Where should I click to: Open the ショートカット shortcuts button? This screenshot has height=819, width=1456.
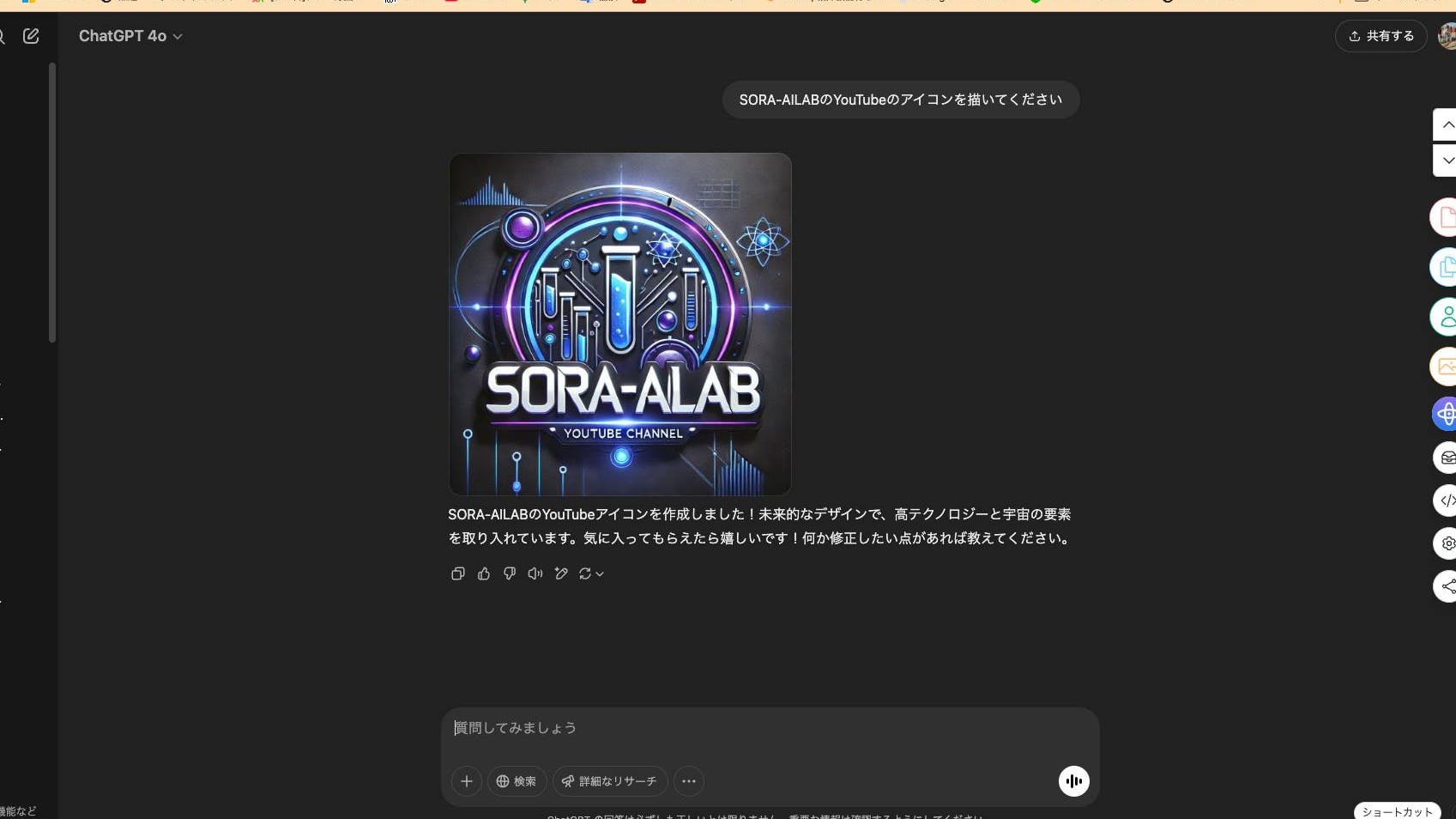(1397, 811)
